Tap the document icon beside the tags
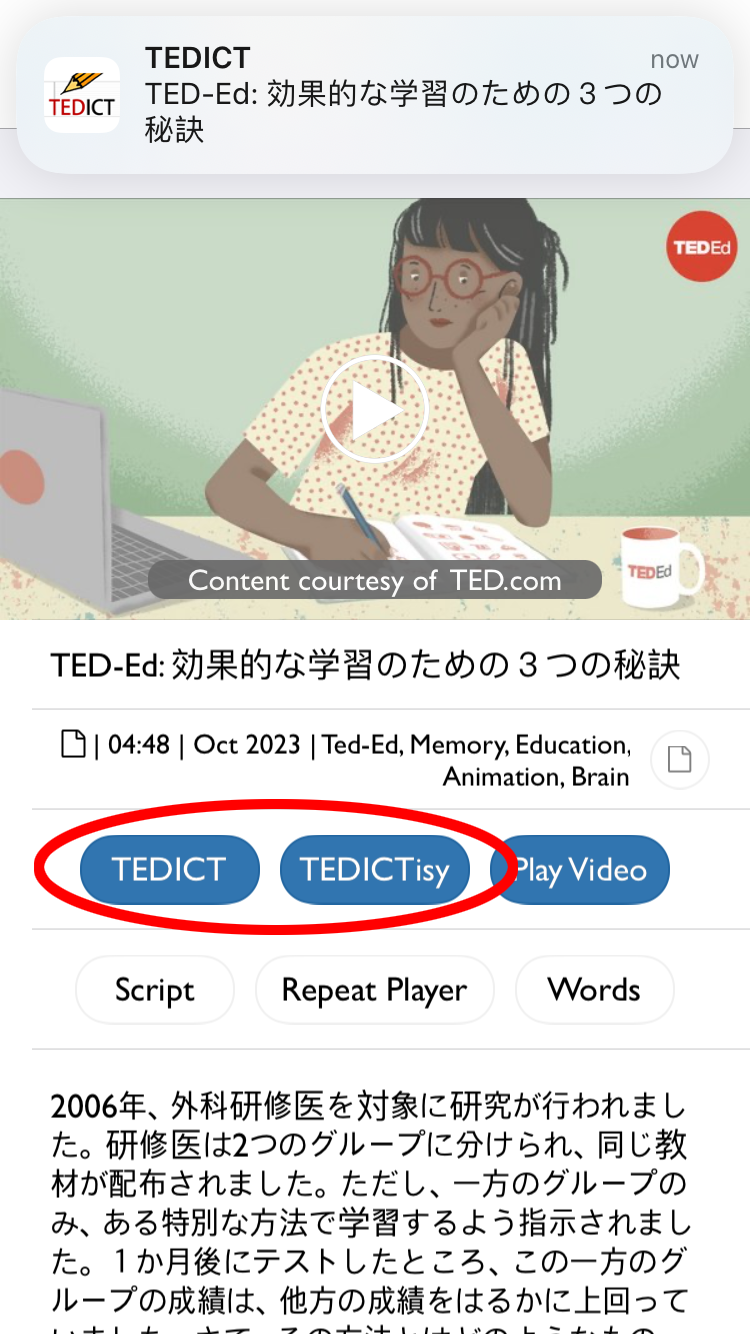 pos(680,761)
